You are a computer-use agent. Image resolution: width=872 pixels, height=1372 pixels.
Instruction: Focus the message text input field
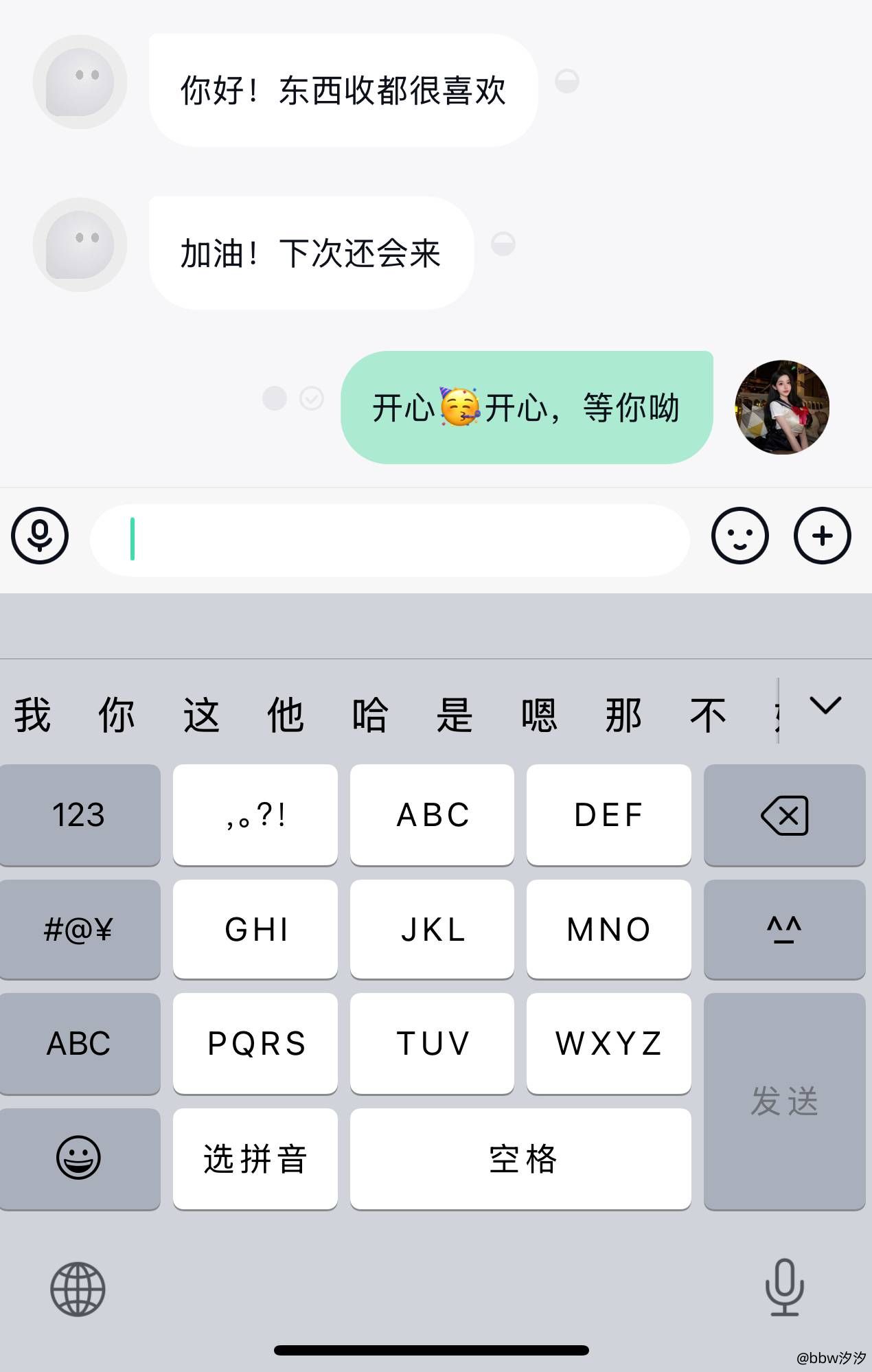(389, 540)
